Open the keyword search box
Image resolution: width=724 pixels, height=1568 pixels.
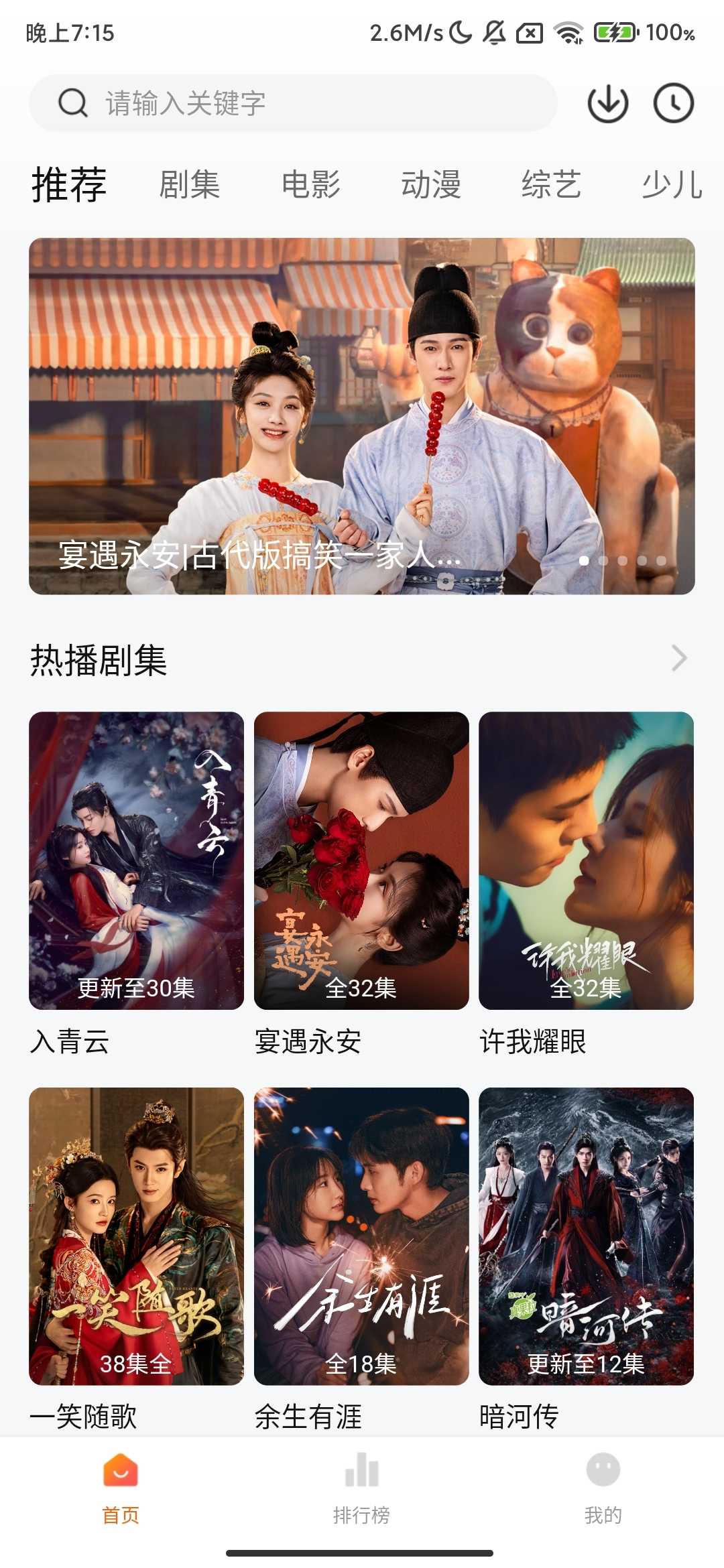[293, 103]
